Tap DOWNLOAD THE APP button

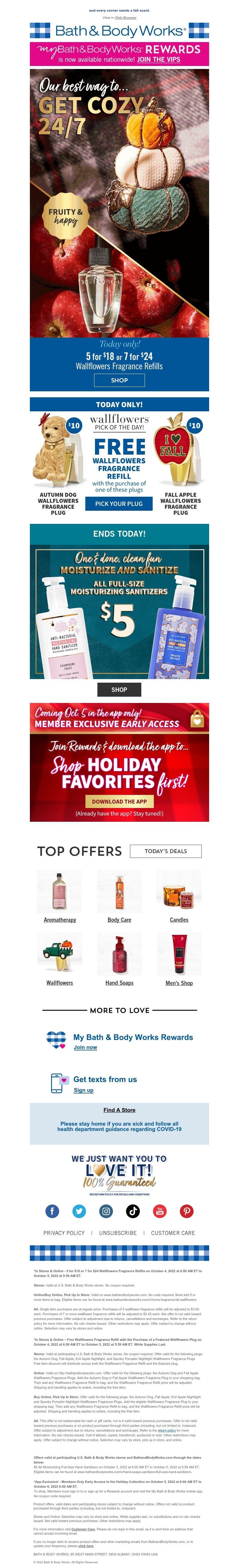pos(119,801)
